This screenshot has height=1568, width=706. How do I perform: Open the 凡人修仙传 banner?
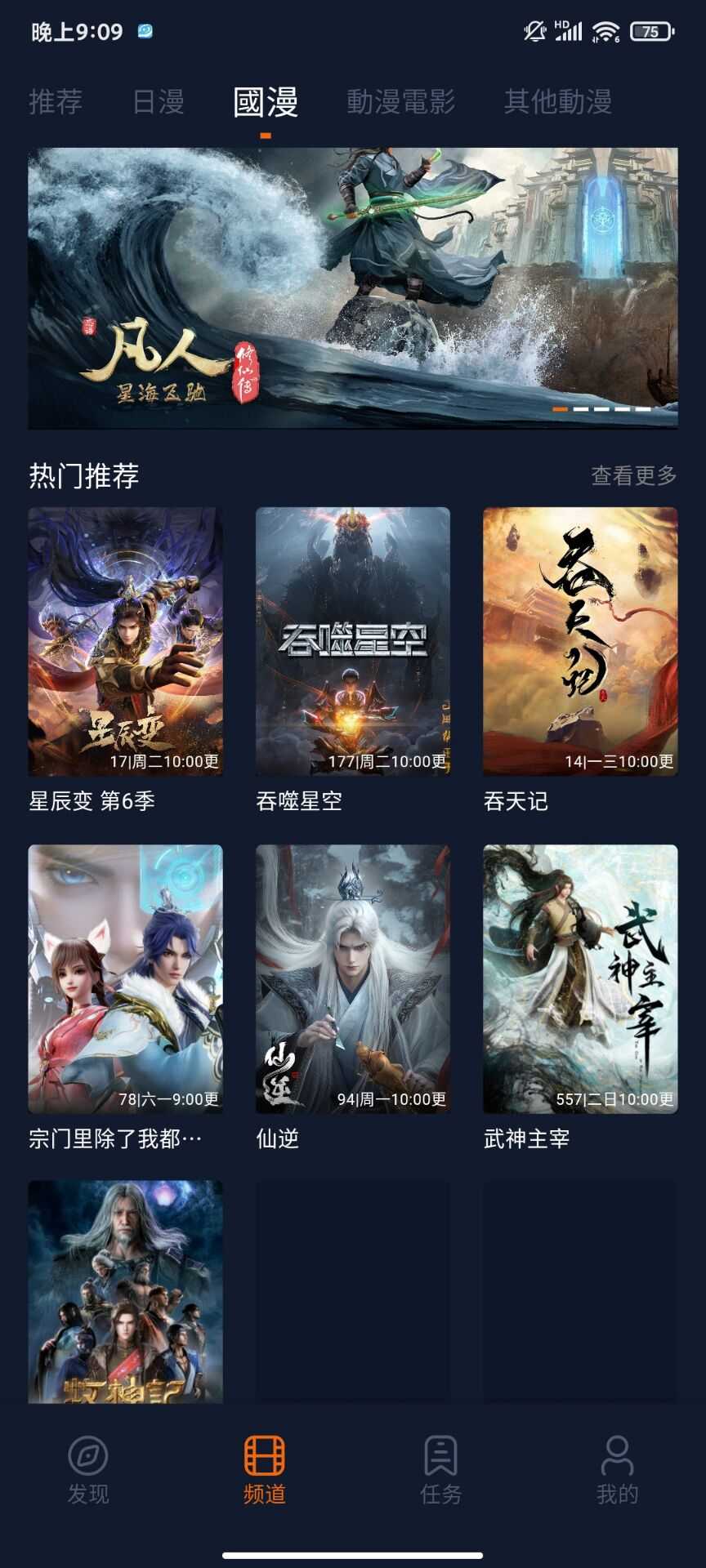coord(353,287)
